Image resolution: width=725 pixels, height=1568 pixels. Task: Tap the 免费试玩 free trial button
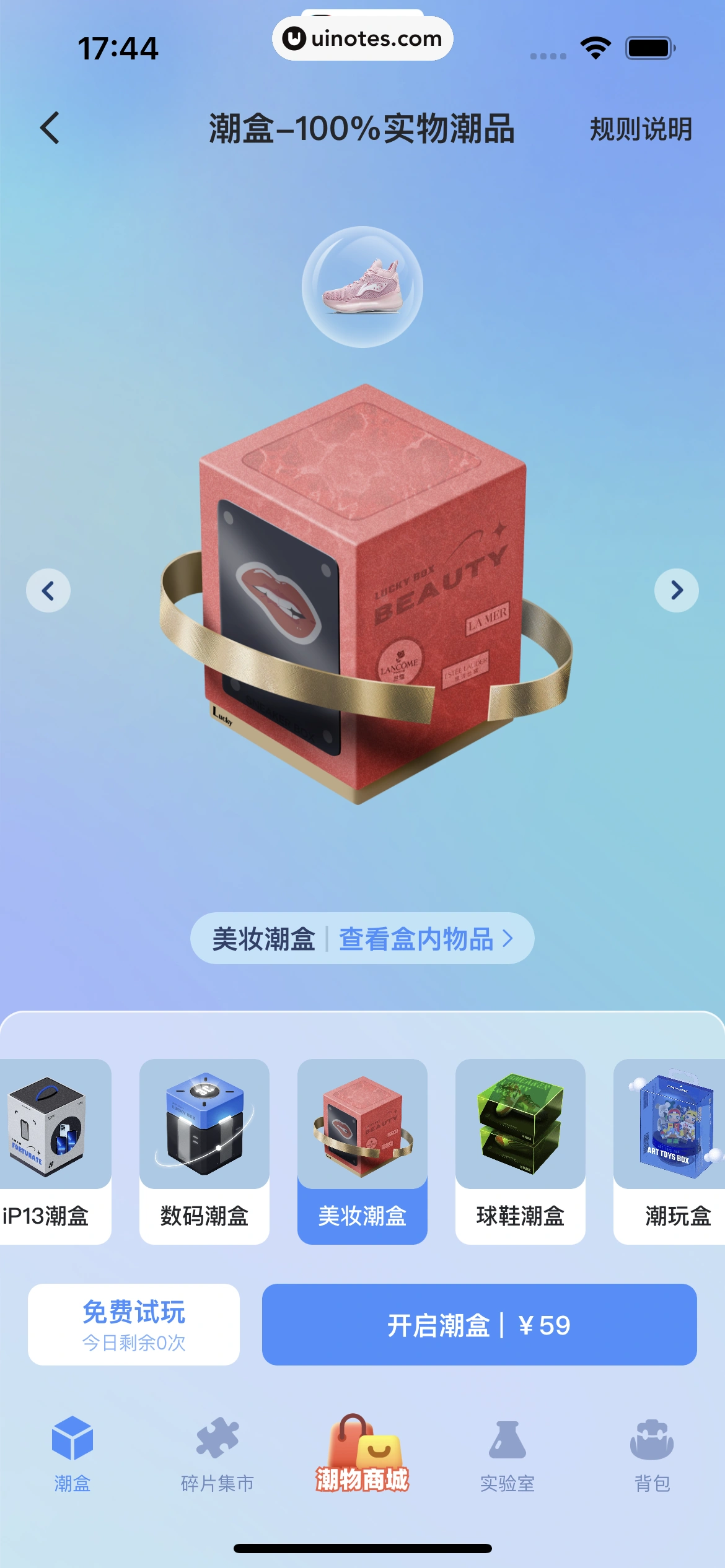tap(134, 1324)
